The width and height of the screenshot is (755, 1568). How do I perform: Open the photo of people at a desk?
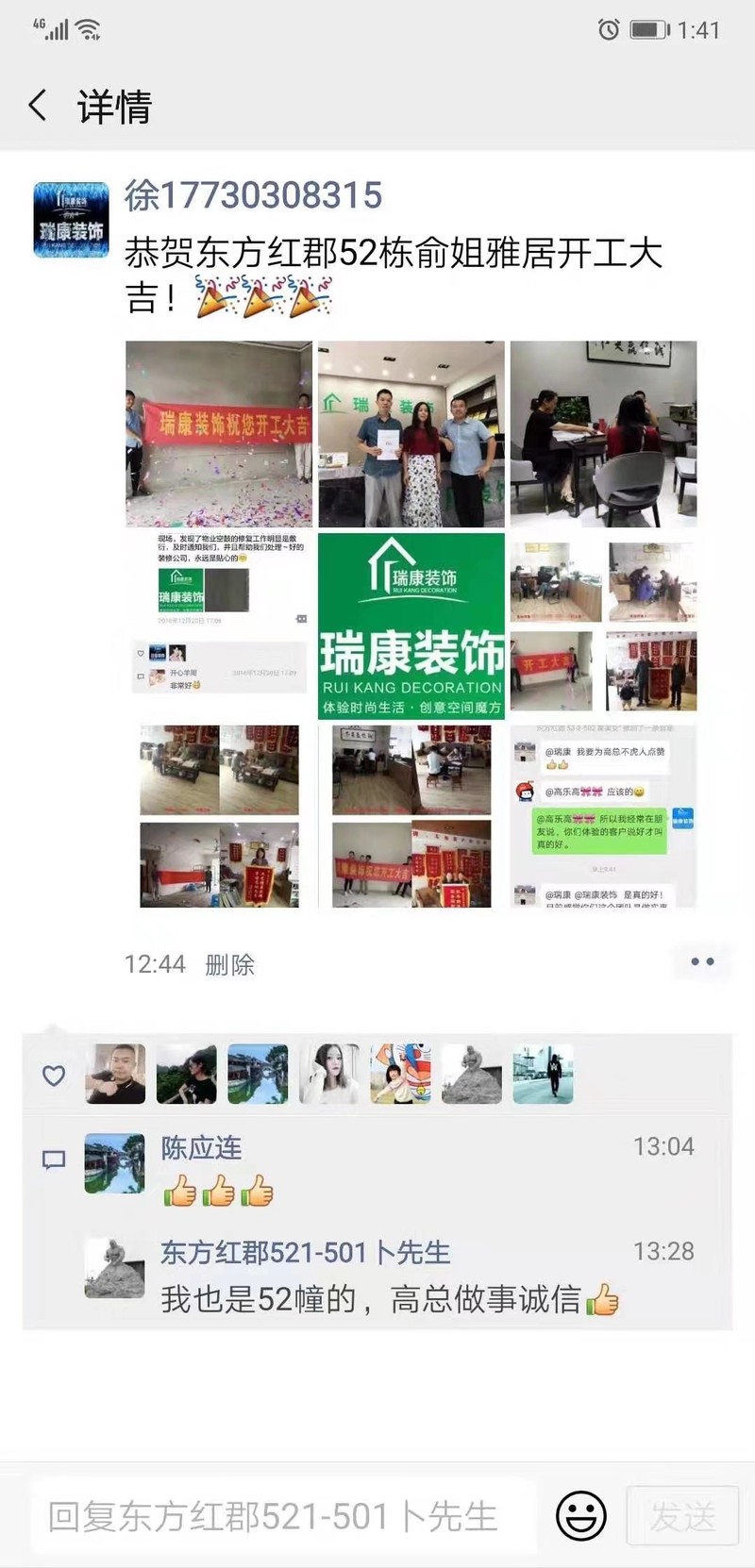click(x=603, y=434)
